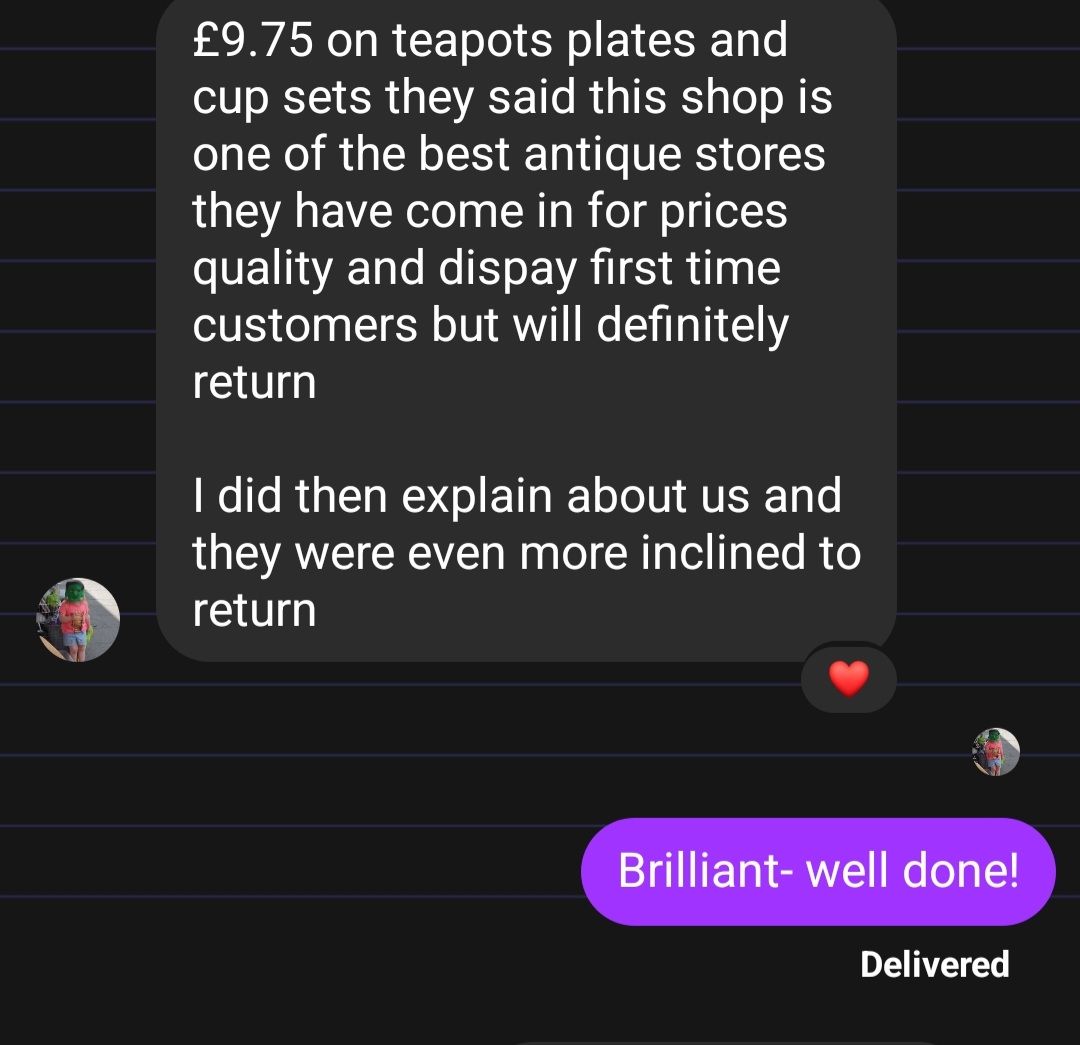
Task: Tap the red heart reaction on the message
Action: (x=849, y=679)
